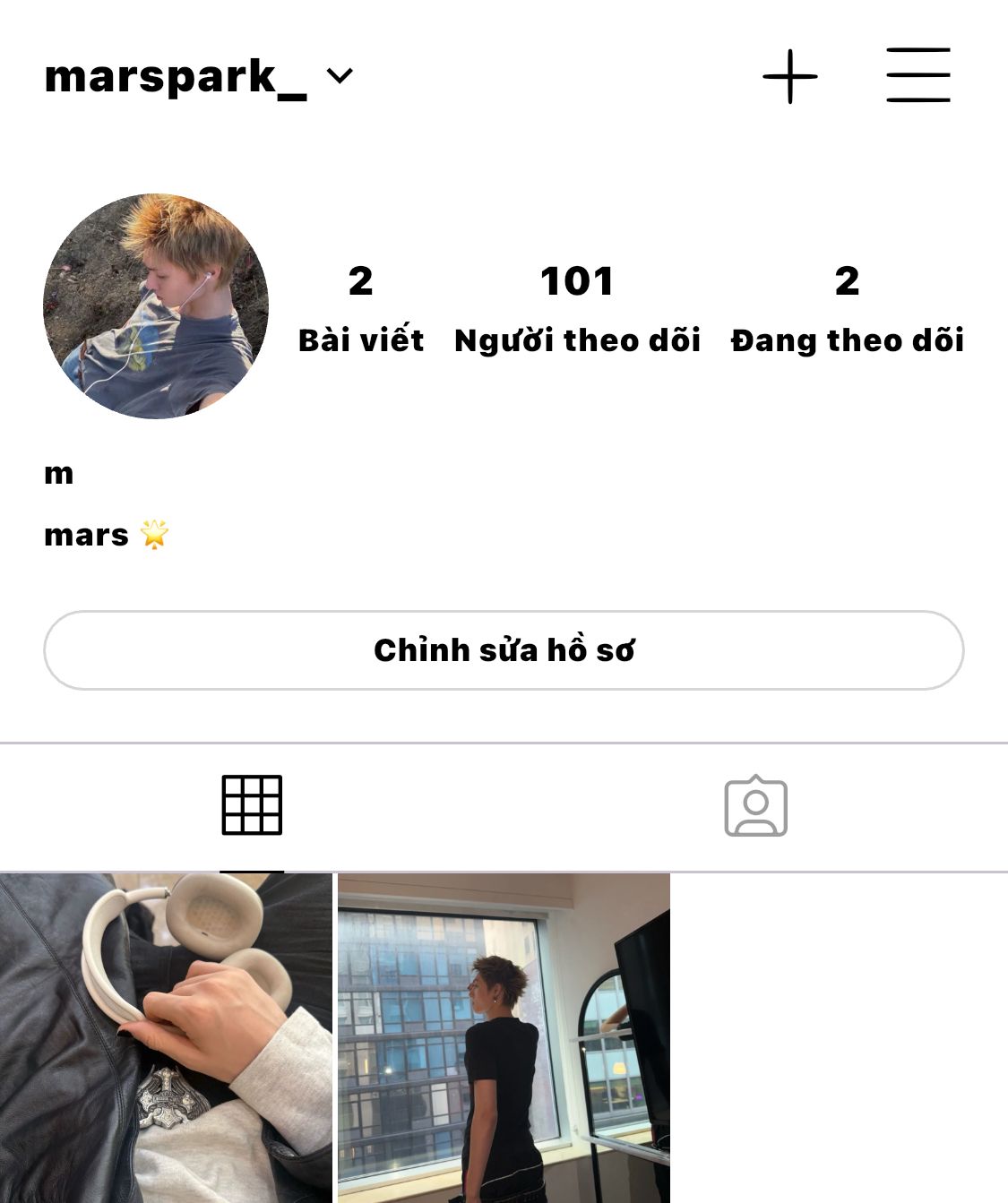Open the post of person by window
The height and width of the screenshot is (1203, 1008).
pos(504,1037)
